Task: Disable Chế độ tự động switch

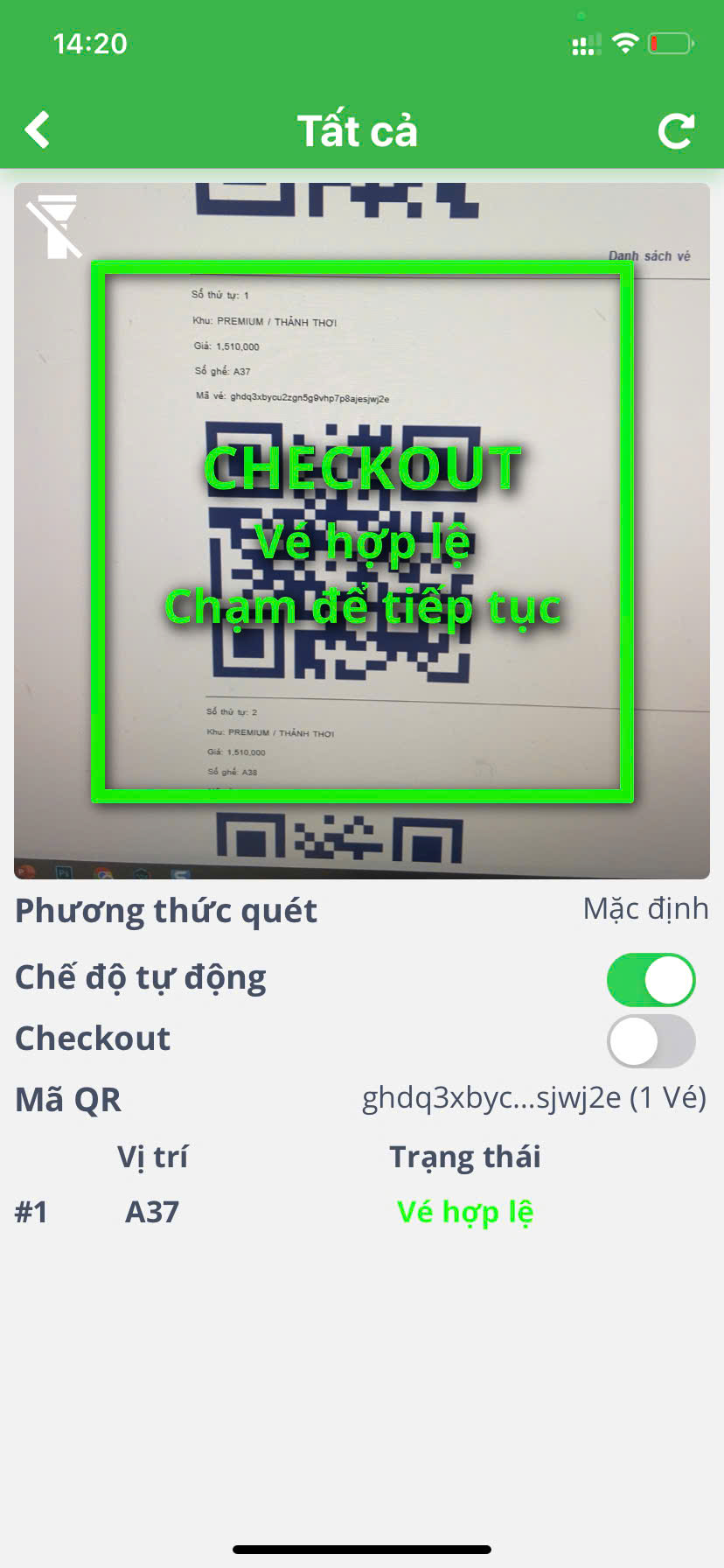Action: (x=651, y=979)
